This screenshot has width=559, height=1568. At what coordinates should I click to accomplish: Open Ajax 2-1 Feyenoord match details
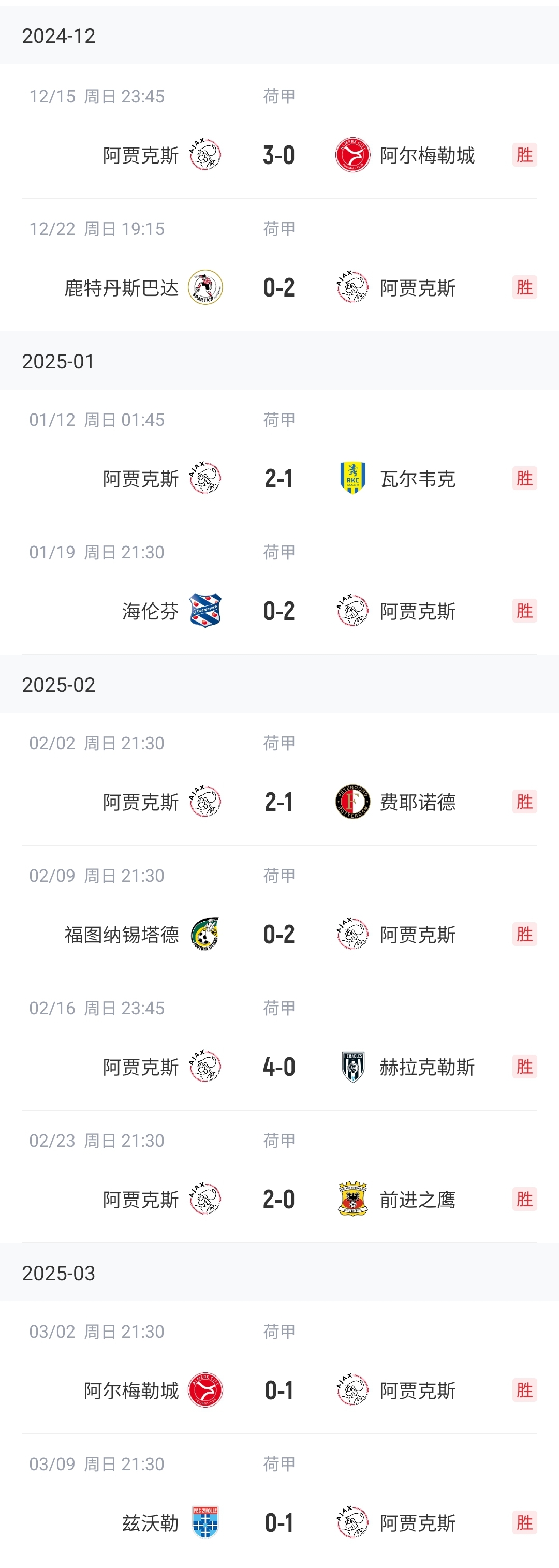[x=279, y=802]
